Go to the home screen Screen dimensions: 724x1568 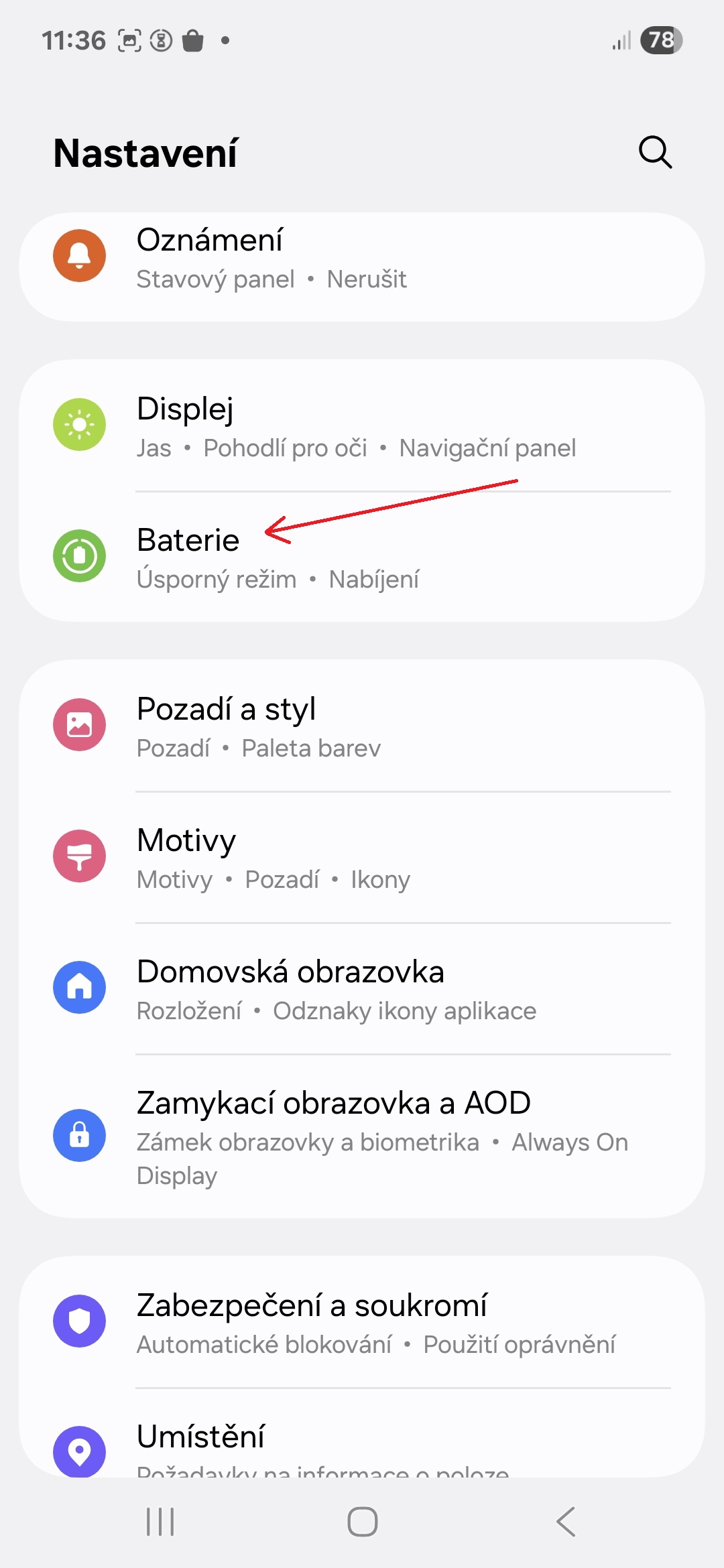click(x=362, y=1522)
